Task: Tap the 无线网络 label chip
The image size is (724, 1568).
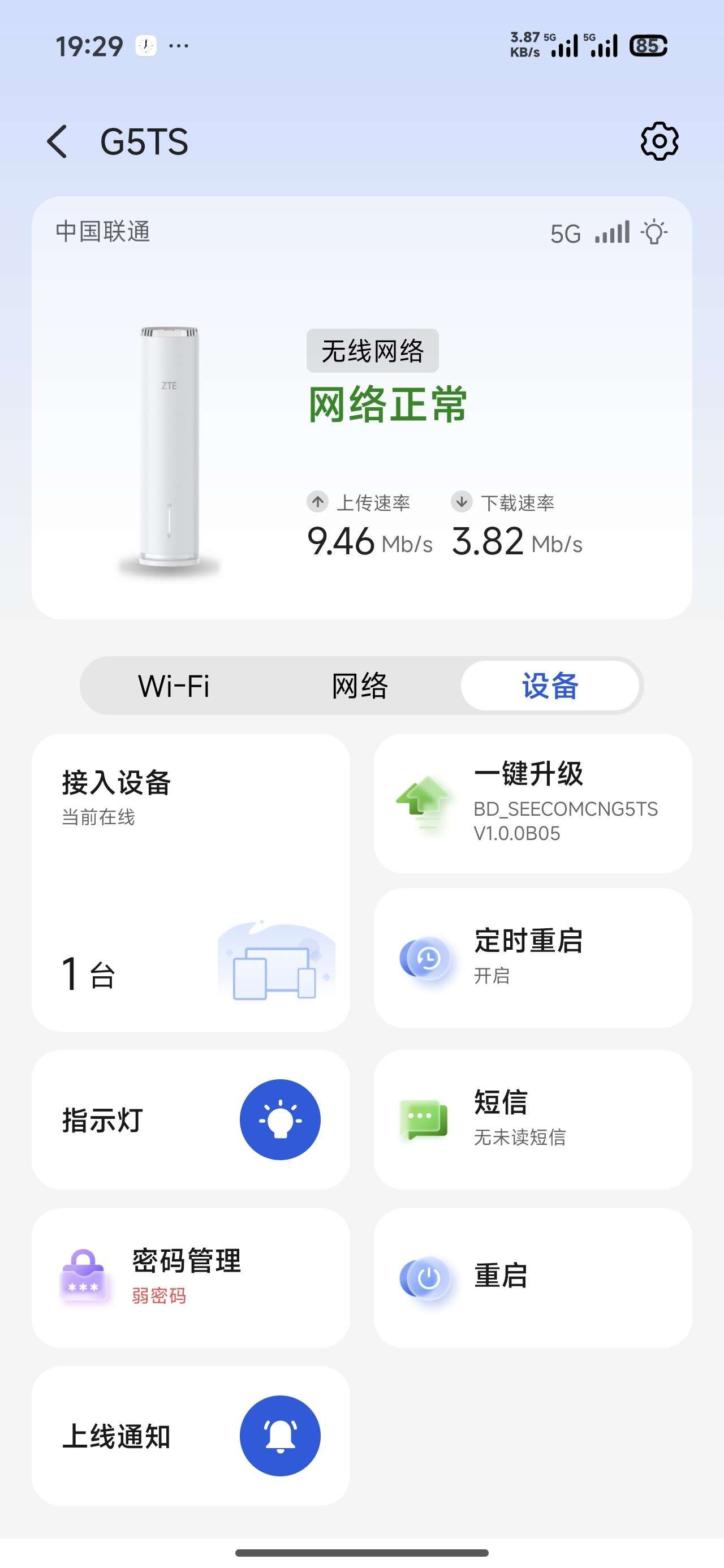Action: point(372,351)
